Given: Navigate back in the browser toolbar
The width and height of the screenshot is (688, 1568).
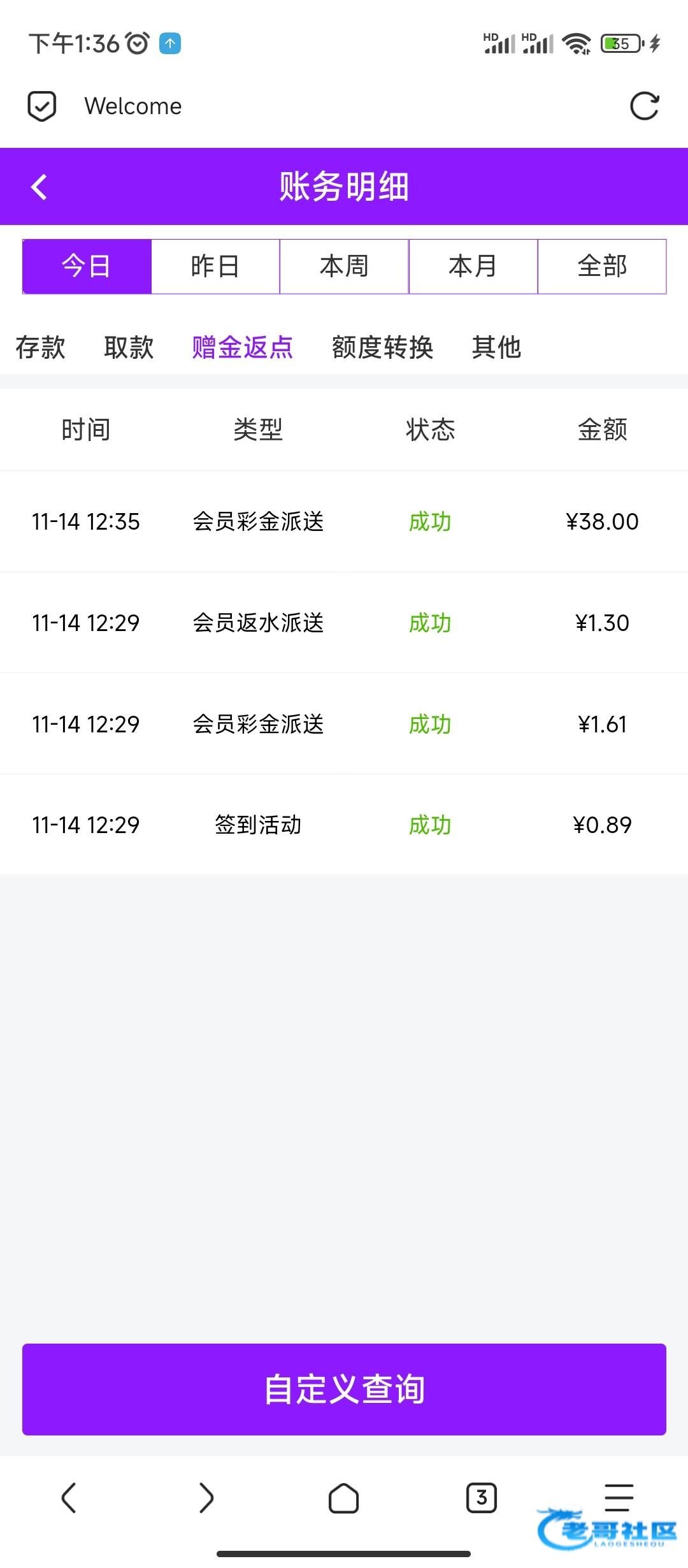Looking at the screenshot, I should pyautogui.click(x=69, y=1497).
